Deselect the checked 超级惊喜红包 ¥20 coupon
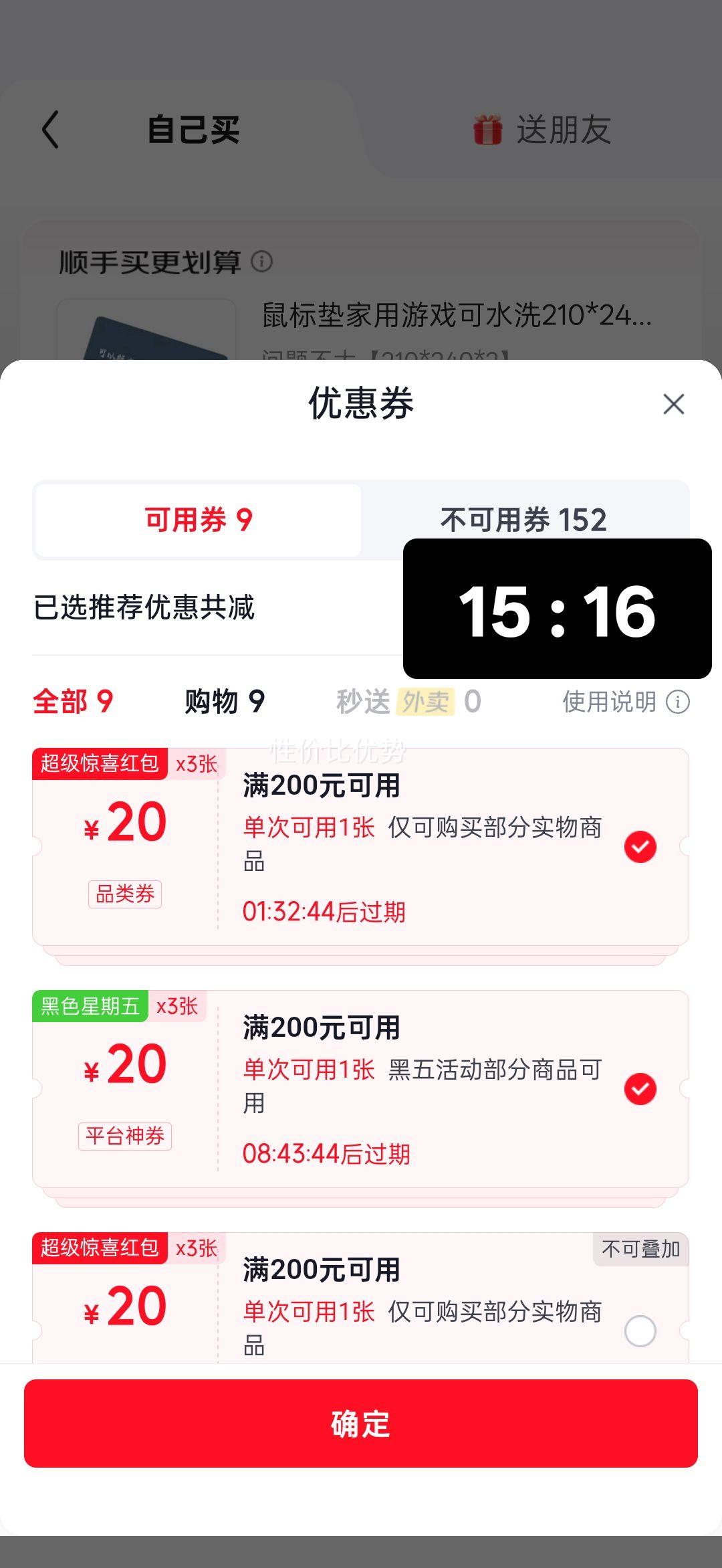The height and width of the screenshot is (1568, 722). click(640, 846)
